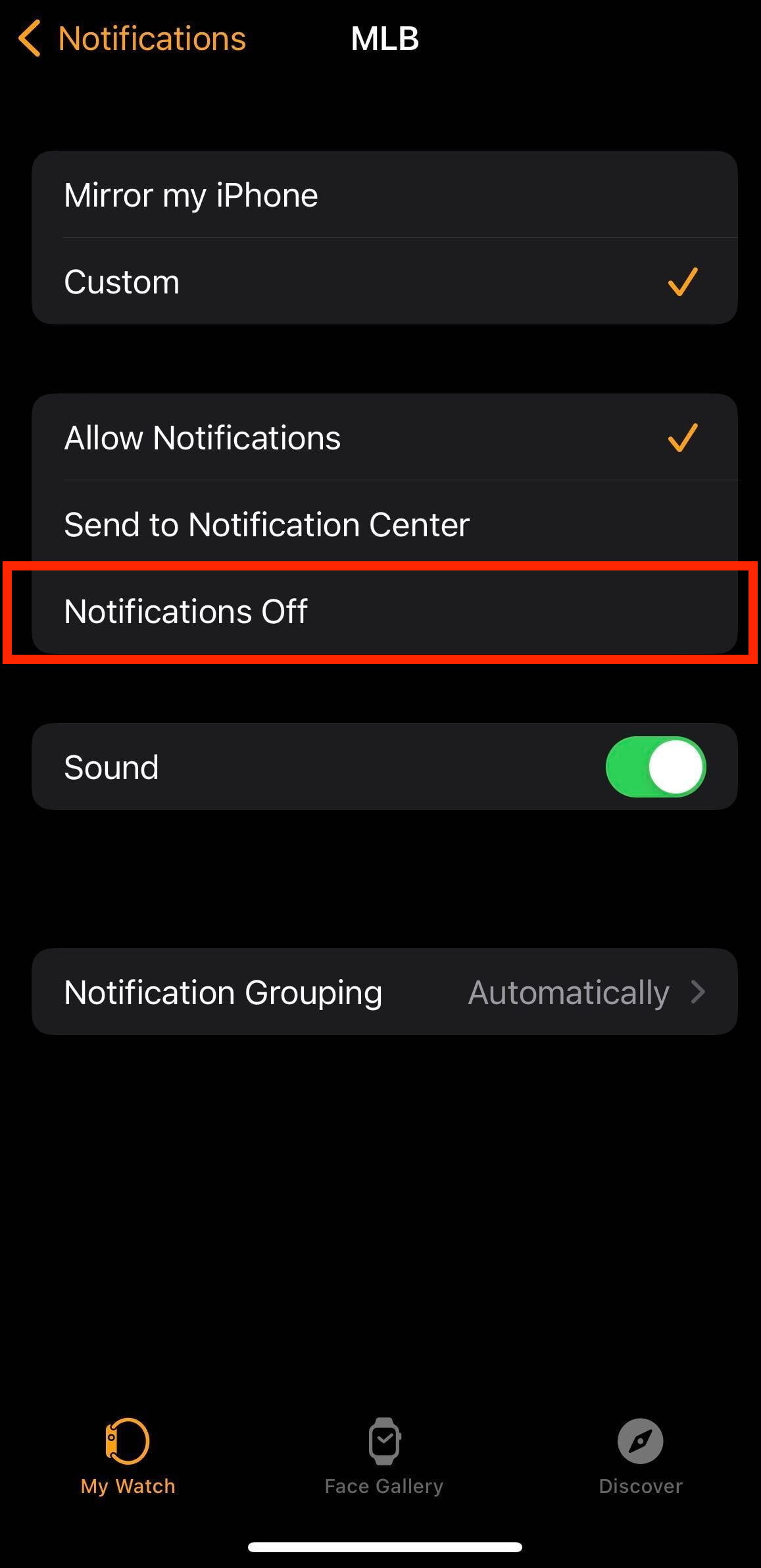The image size is (761, 1568).
Task: Open Notification Grouping settings
Action: 385,992
